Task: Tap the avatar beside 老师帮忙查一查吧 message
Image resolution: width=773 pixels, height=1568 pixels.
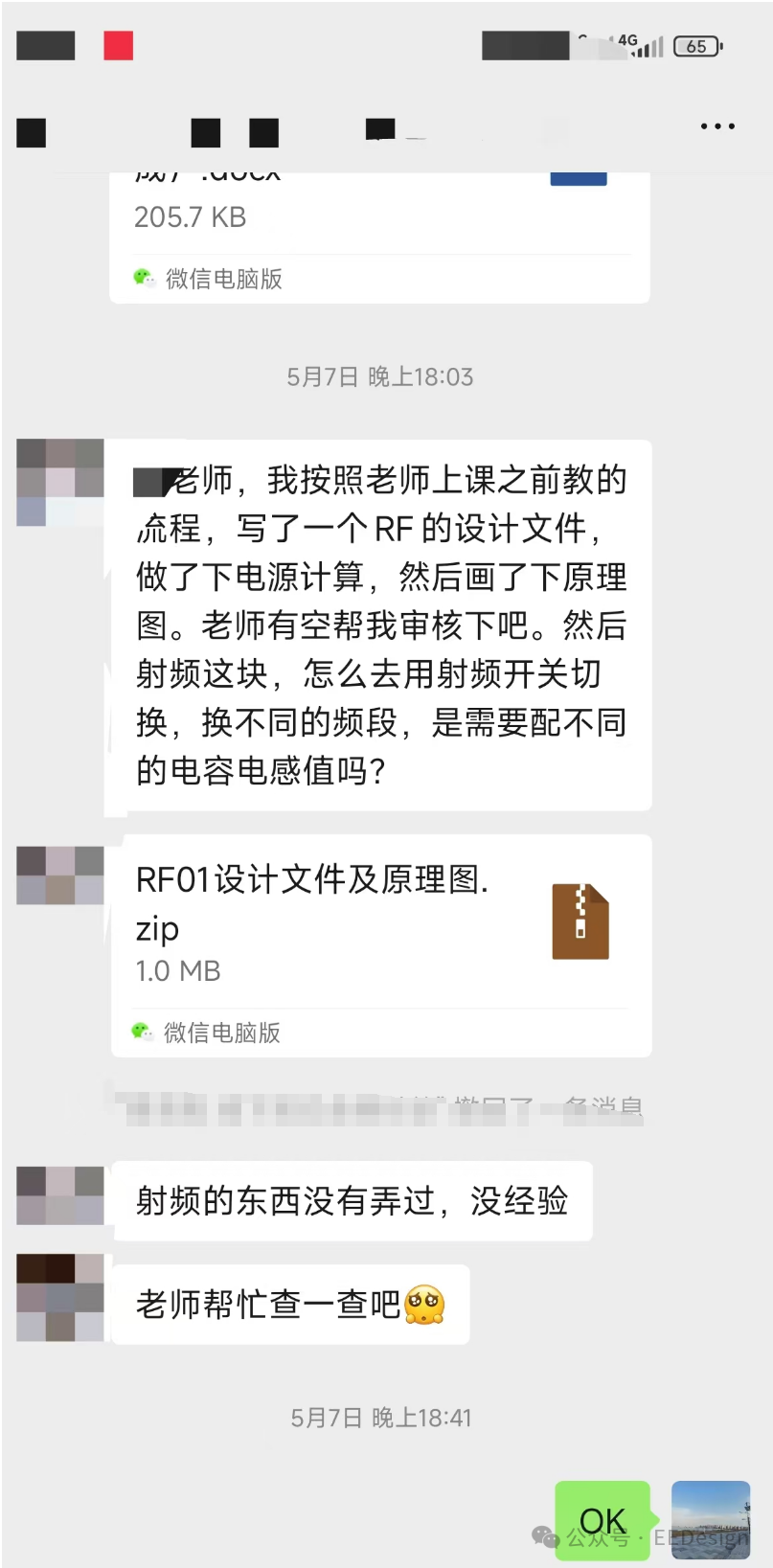Action: tap(59, 1298)
